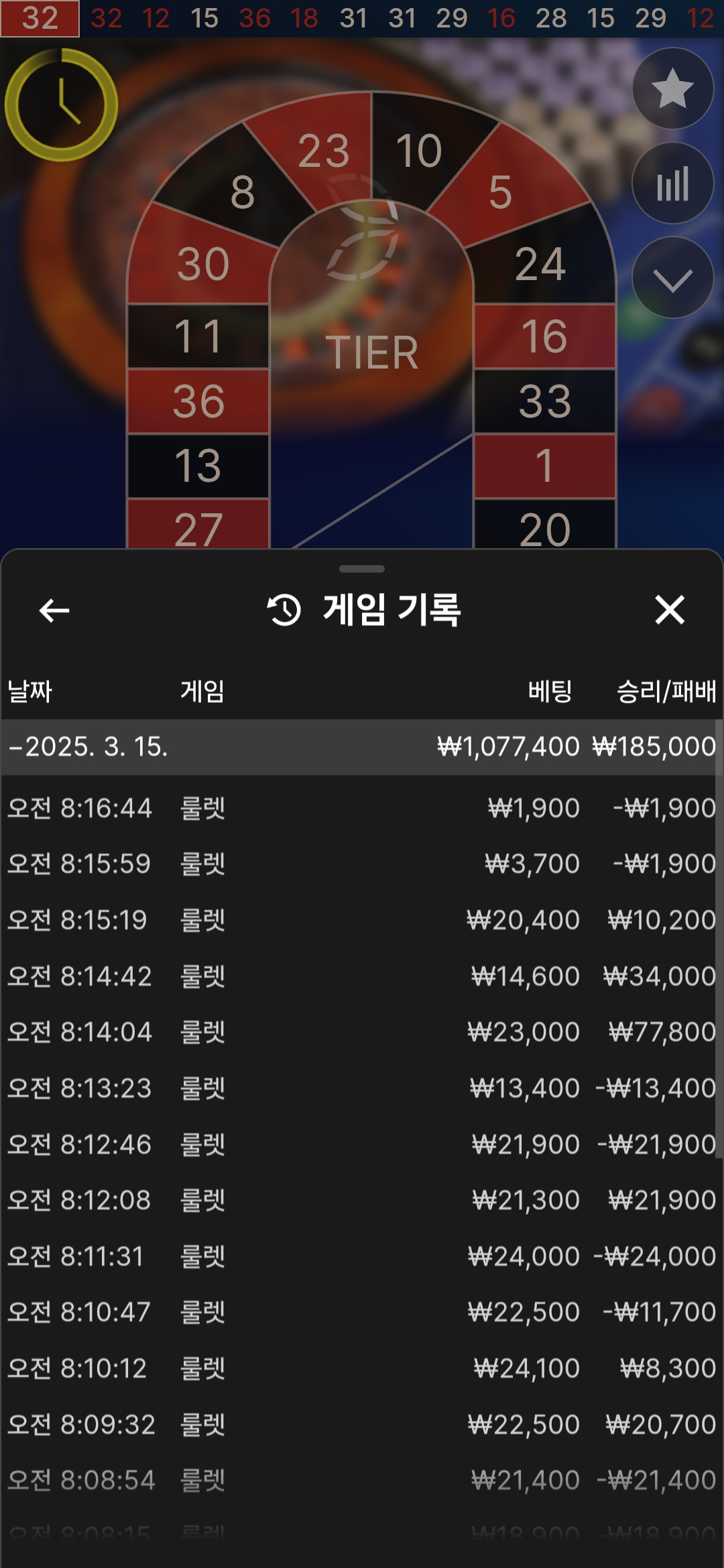This screenshot has height=1568, width=724.
Task: View the 오전 8:14:42 룰렛 round details
Action: tap(362, 976)
